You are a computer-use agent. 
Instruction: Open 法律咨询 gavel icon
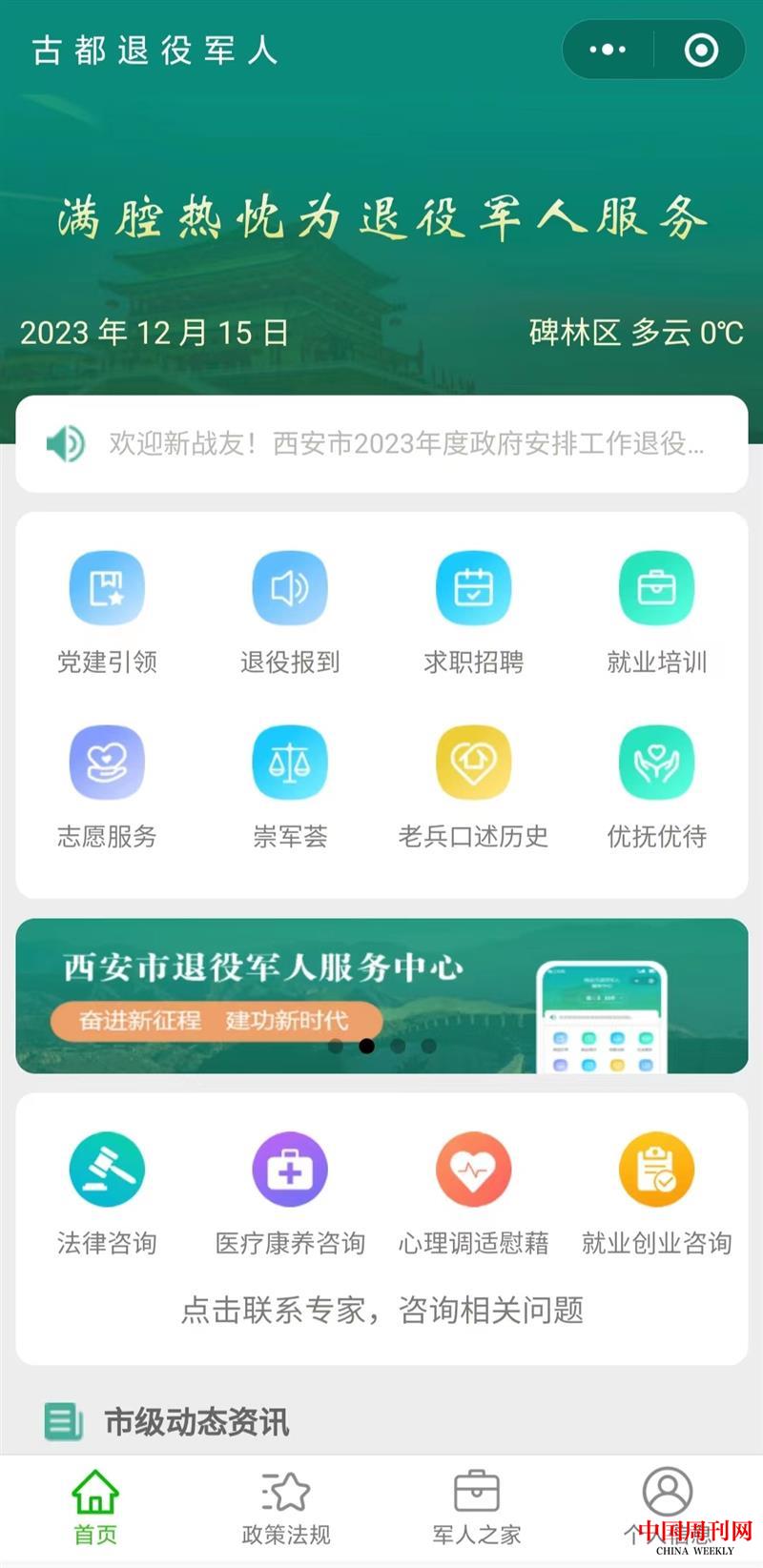[x=107, y=1168]
